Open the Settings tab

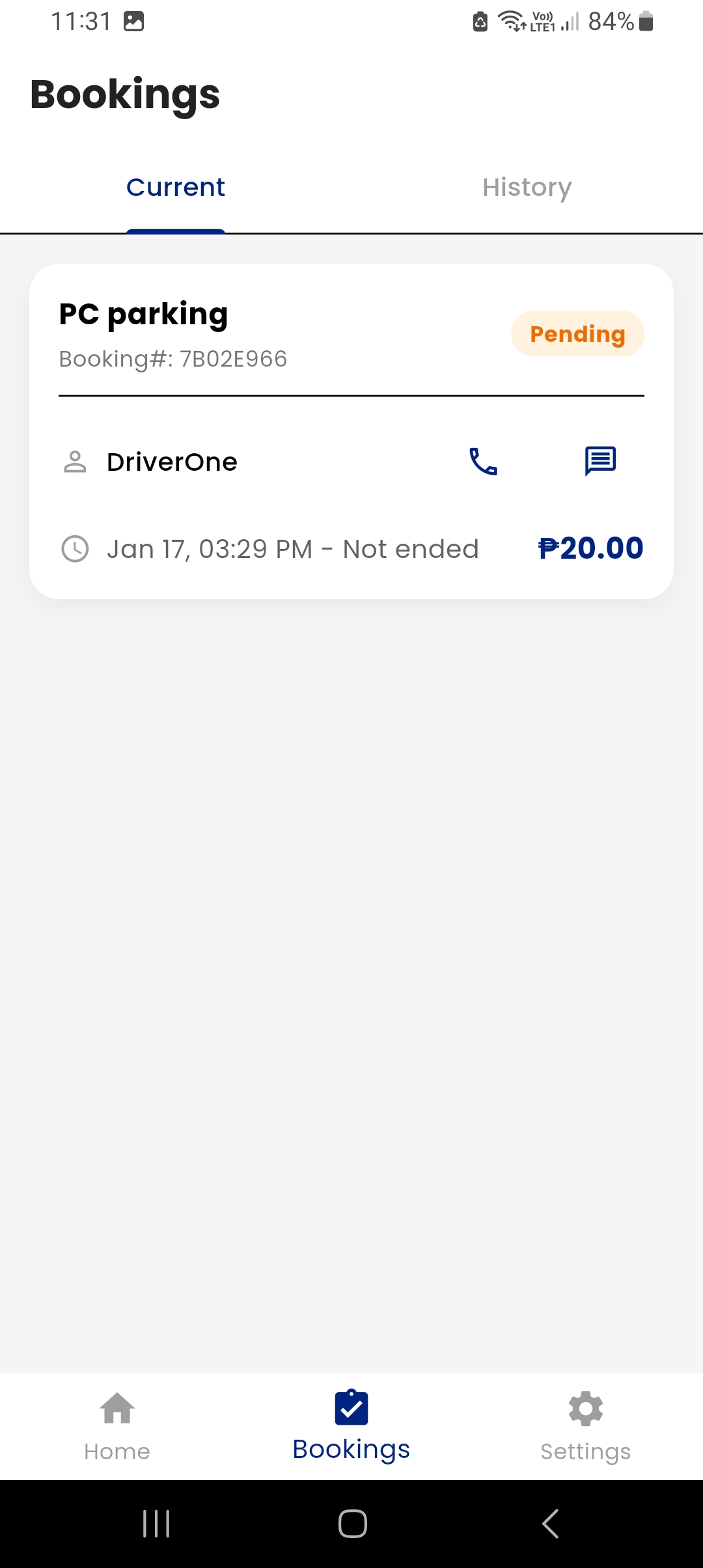(x=586, y=1426)
